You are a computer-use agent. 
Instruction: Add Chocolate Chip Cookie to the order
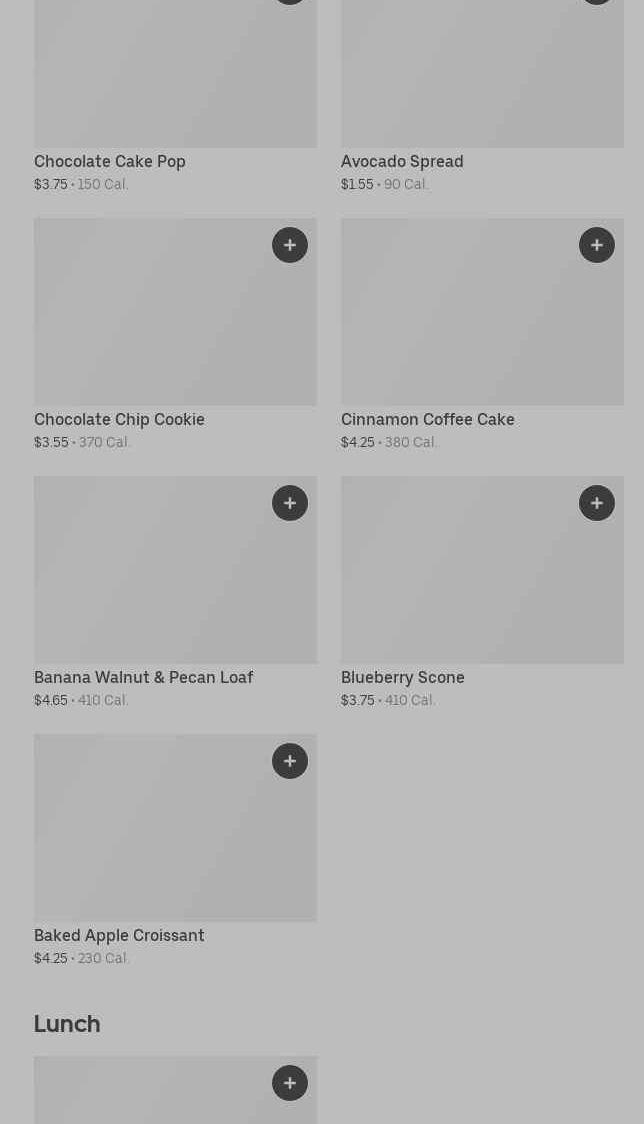[x=290, y=245]
